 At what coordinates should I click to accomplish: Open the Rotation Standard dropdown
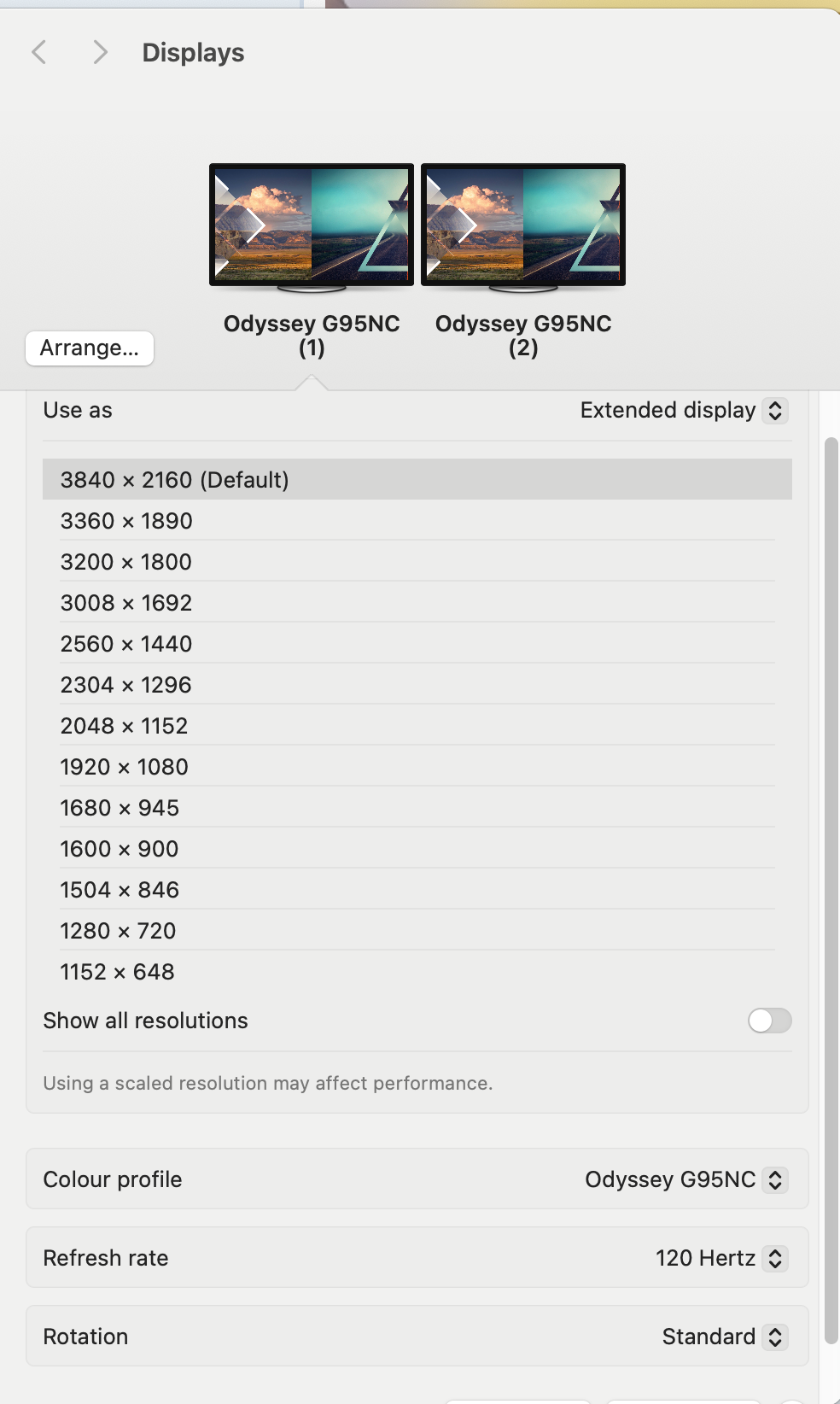pos(723,1337)
